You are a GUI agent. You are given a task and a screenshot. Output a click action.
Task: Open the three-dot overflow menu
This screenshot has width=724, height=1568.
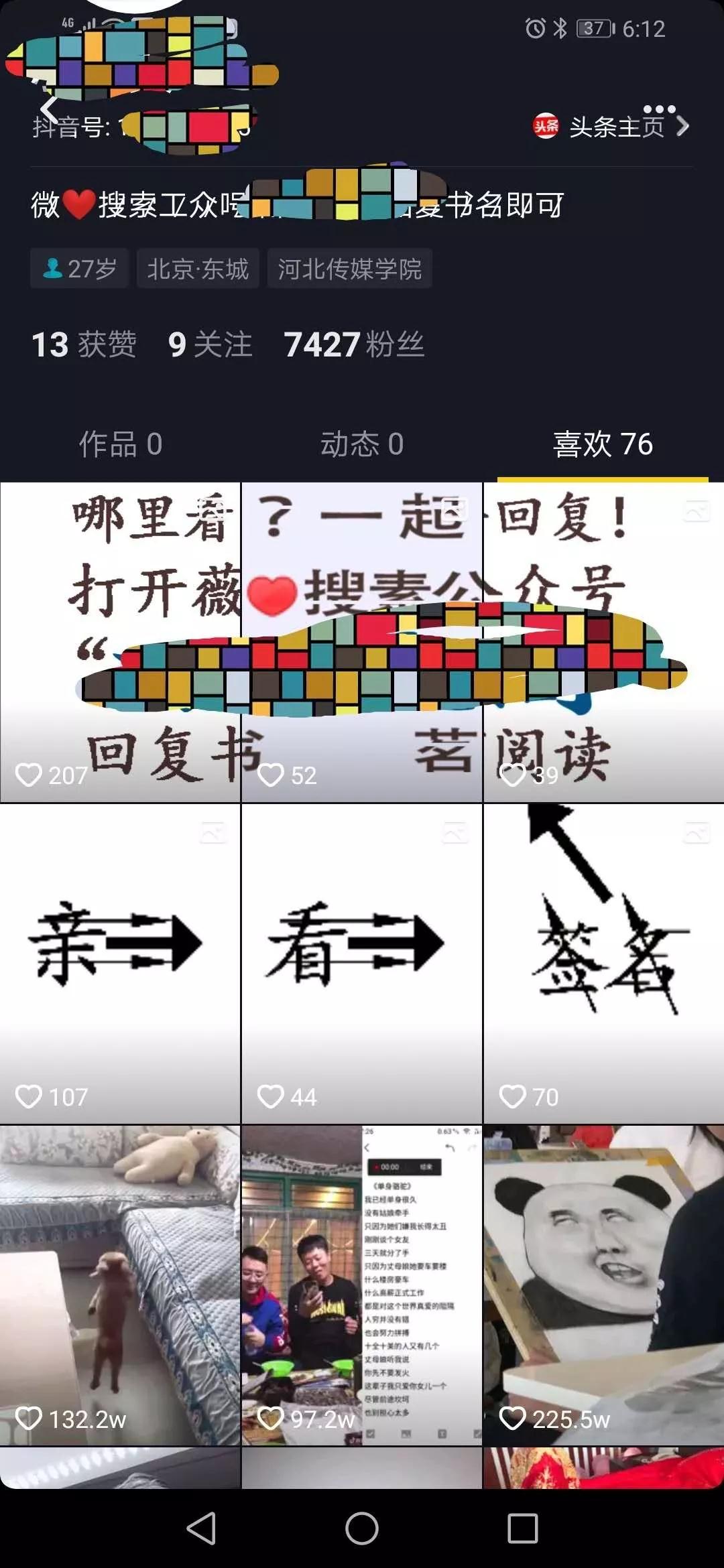pos(659,109)
